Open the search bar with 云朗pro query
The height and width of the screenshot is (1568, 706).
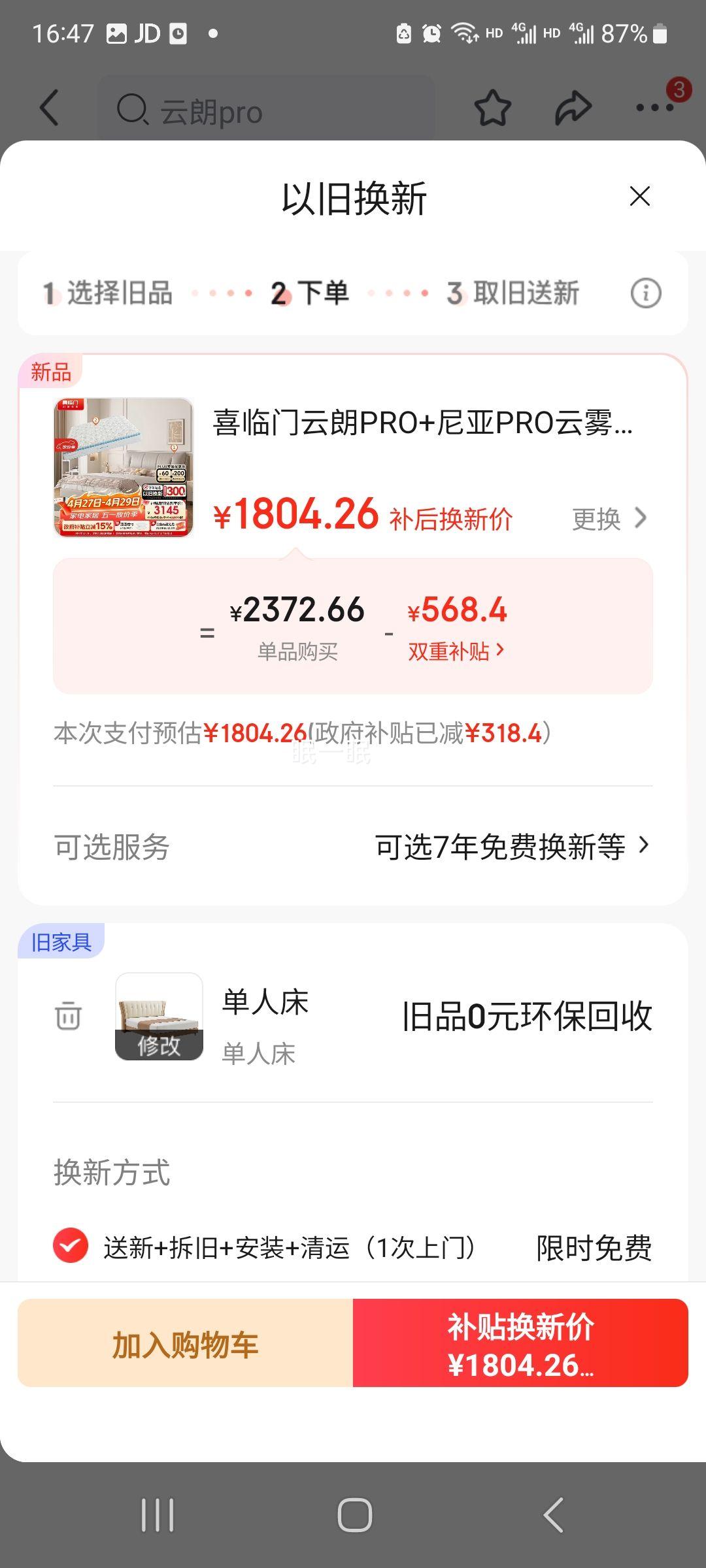tap(268, 111)
